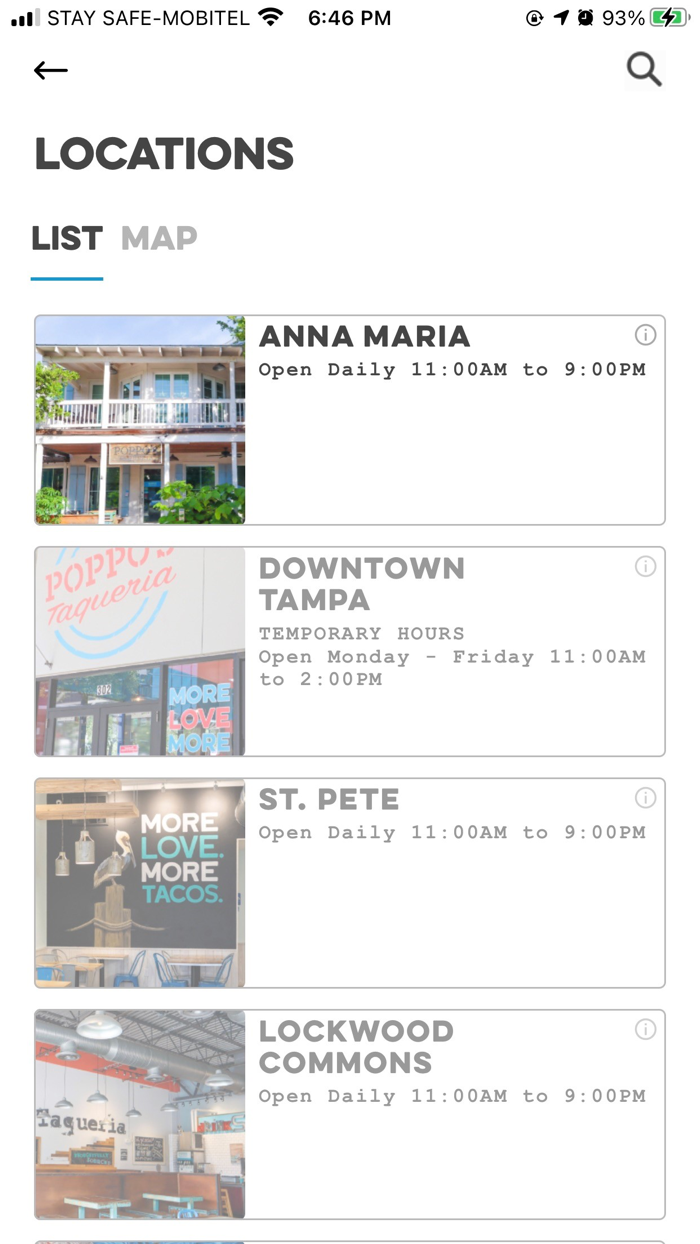Choose the St. Pete location card
The height and width of the screenshot is (1244, 700).
(x=350, y=883)
